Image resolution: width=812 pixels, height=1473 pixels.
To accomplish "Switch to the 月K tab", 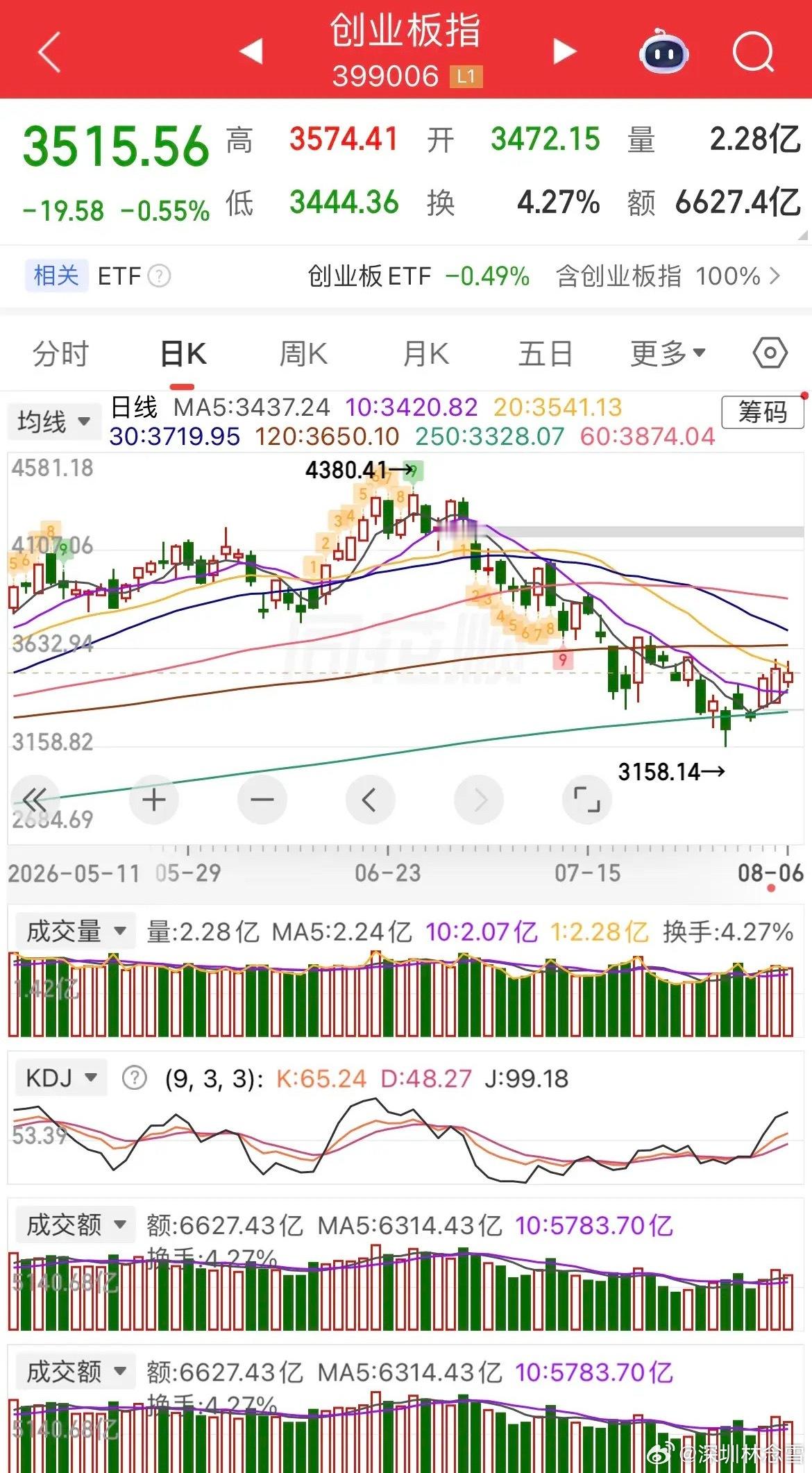I will click(x=426, y=354).
